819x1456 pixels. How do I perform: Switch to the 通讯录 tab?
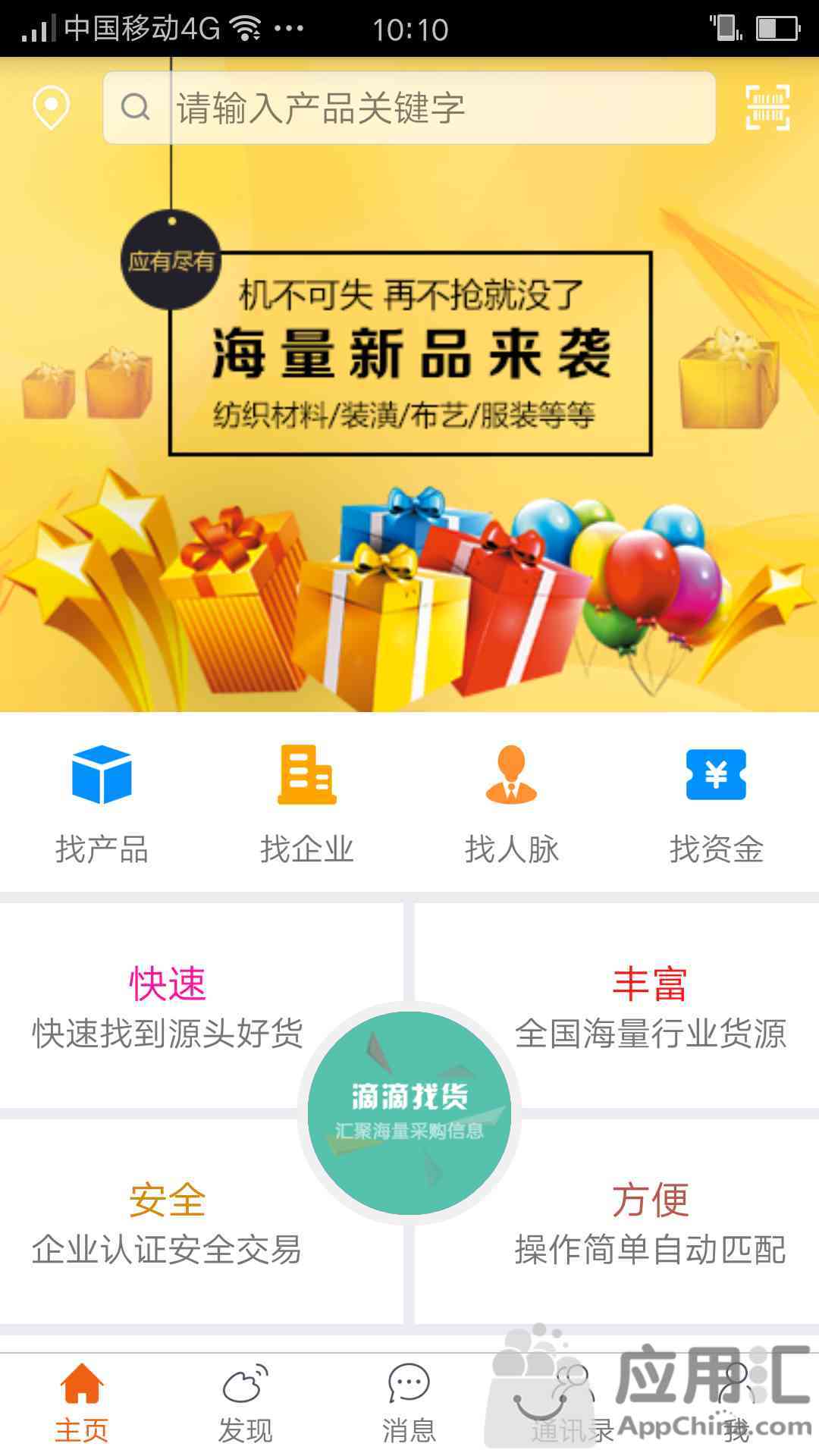[x=573, y=1404]
